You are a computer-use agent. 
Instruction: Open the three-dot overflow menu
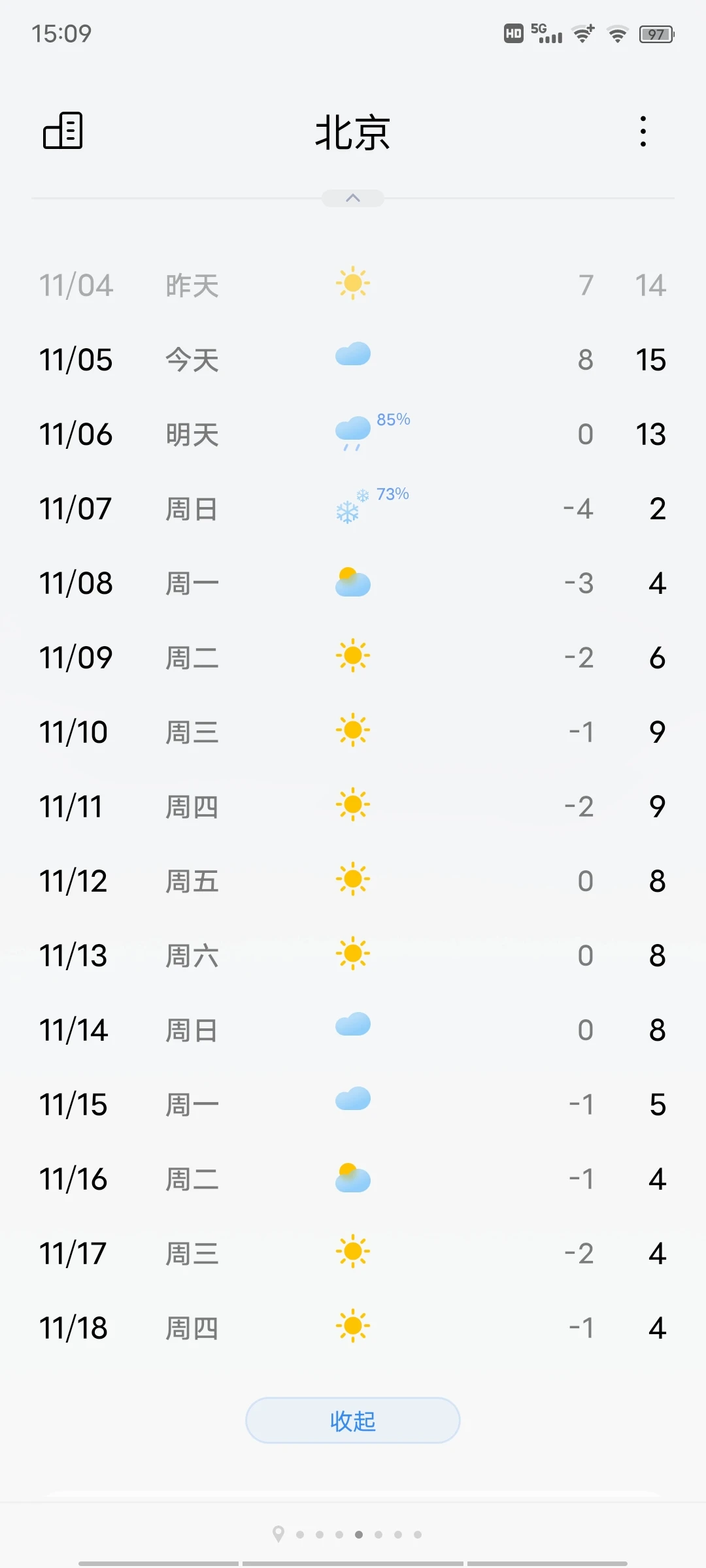coord(643,131)
